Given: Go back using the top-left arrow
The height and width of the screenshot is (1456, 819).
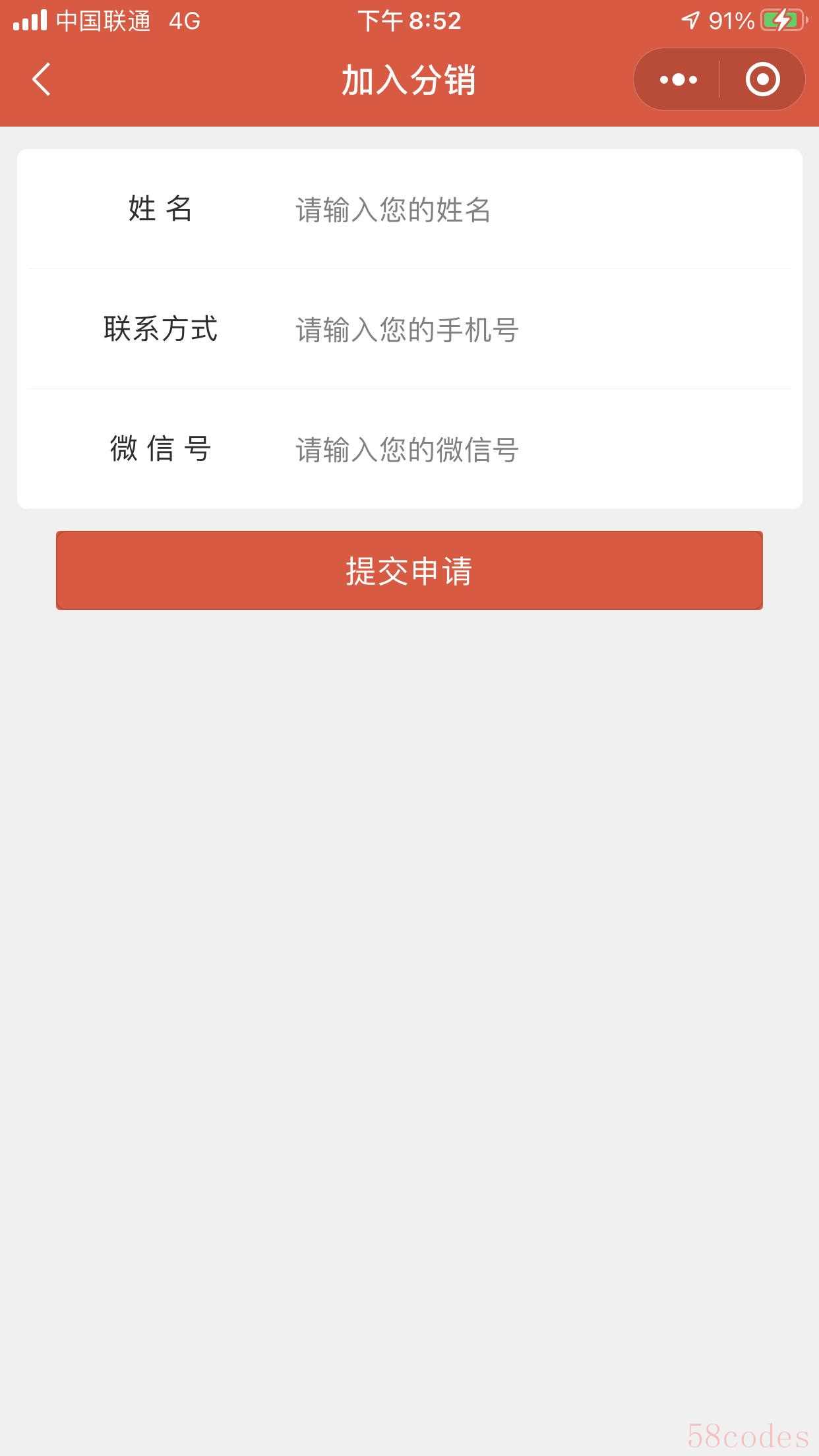Looking at the screenshot, I should (42, 80).
